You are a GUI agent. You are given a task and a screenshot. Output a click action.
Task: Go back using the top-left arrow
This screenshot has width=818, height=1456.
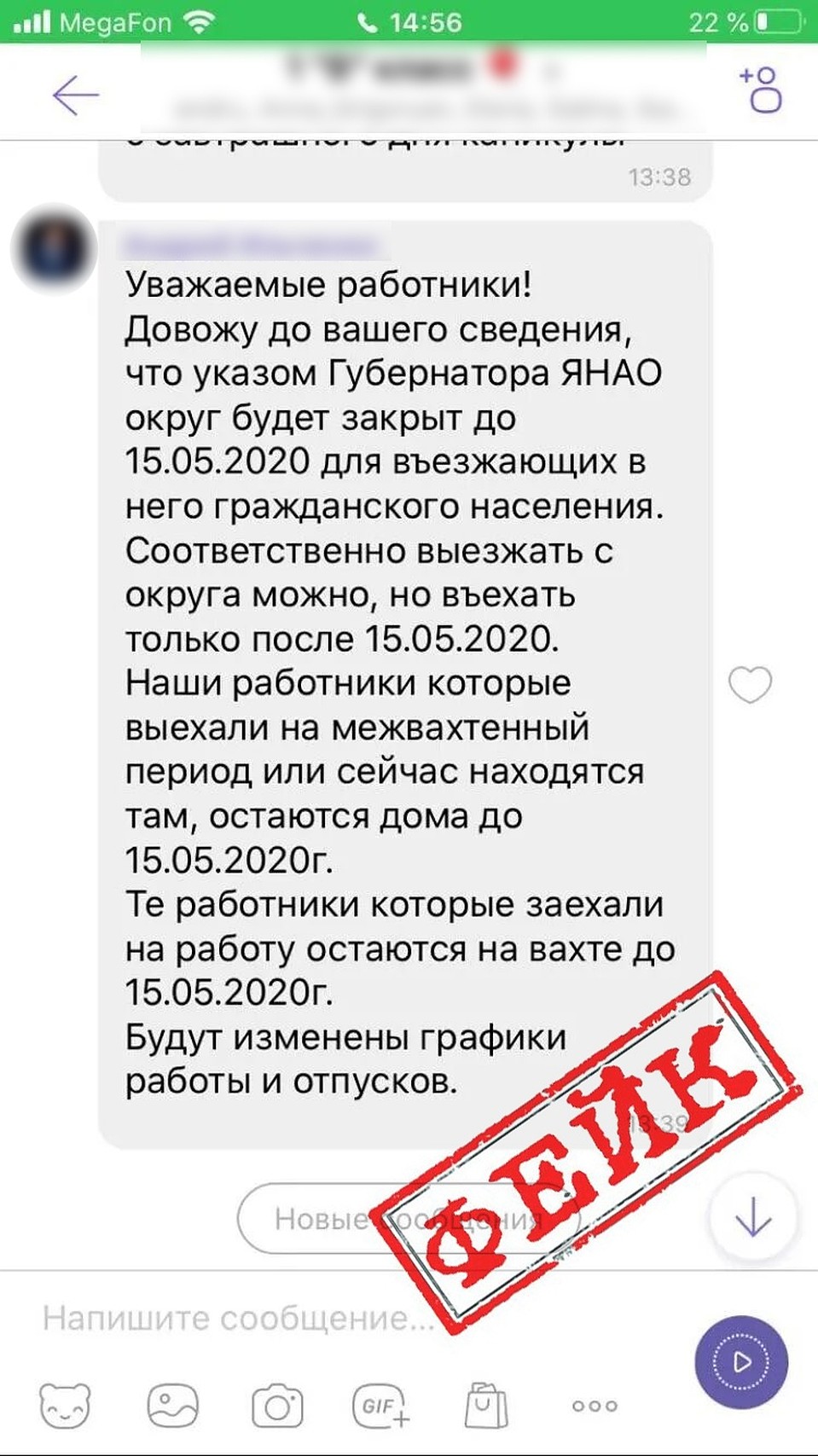click(x=76, y=94)
